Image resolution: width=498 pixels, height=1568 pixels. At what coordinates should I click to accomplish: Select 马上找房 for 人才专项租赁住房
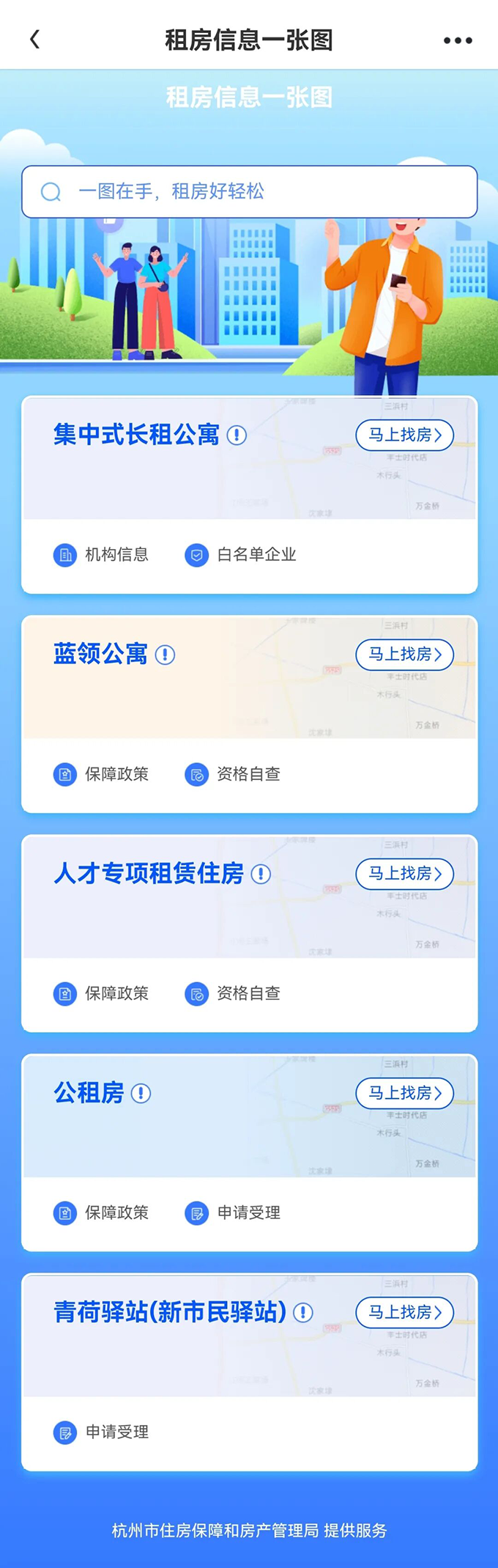(x=404, y=873)
